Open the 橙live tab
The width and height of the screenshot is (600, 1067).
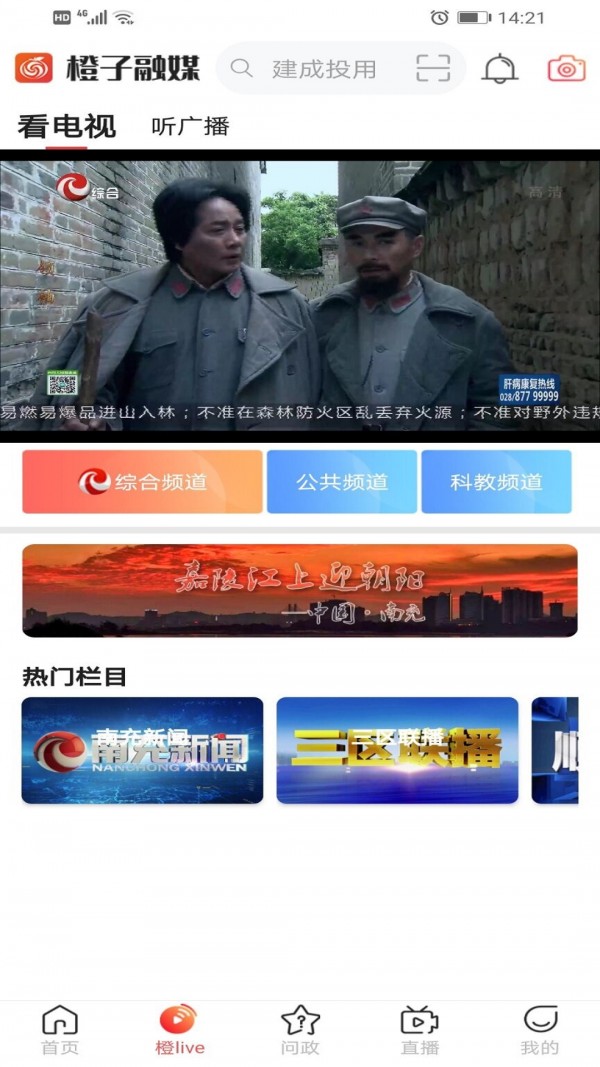pyautogui.click(x=180, y=1030)
